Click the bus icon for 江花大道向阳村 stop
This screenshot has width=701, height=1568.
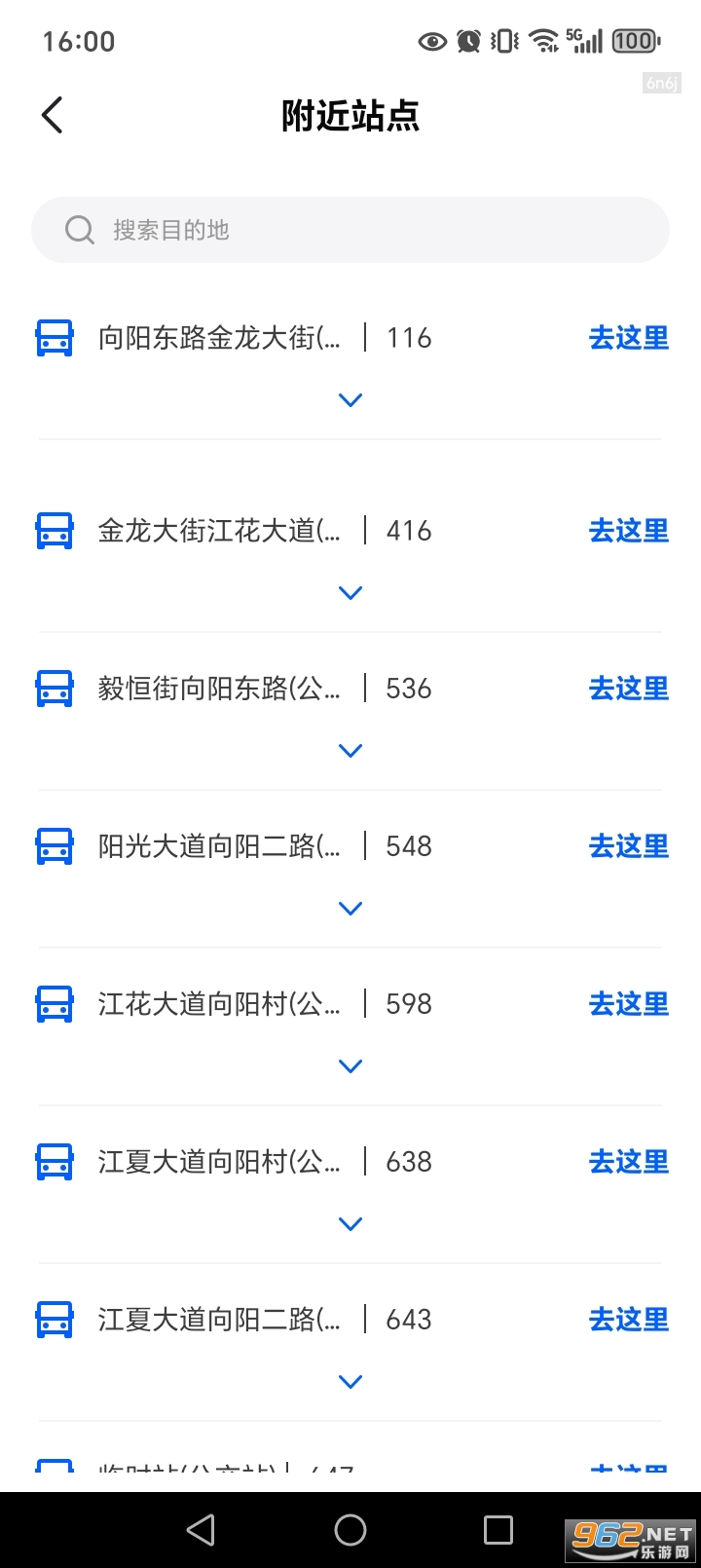54,1003
